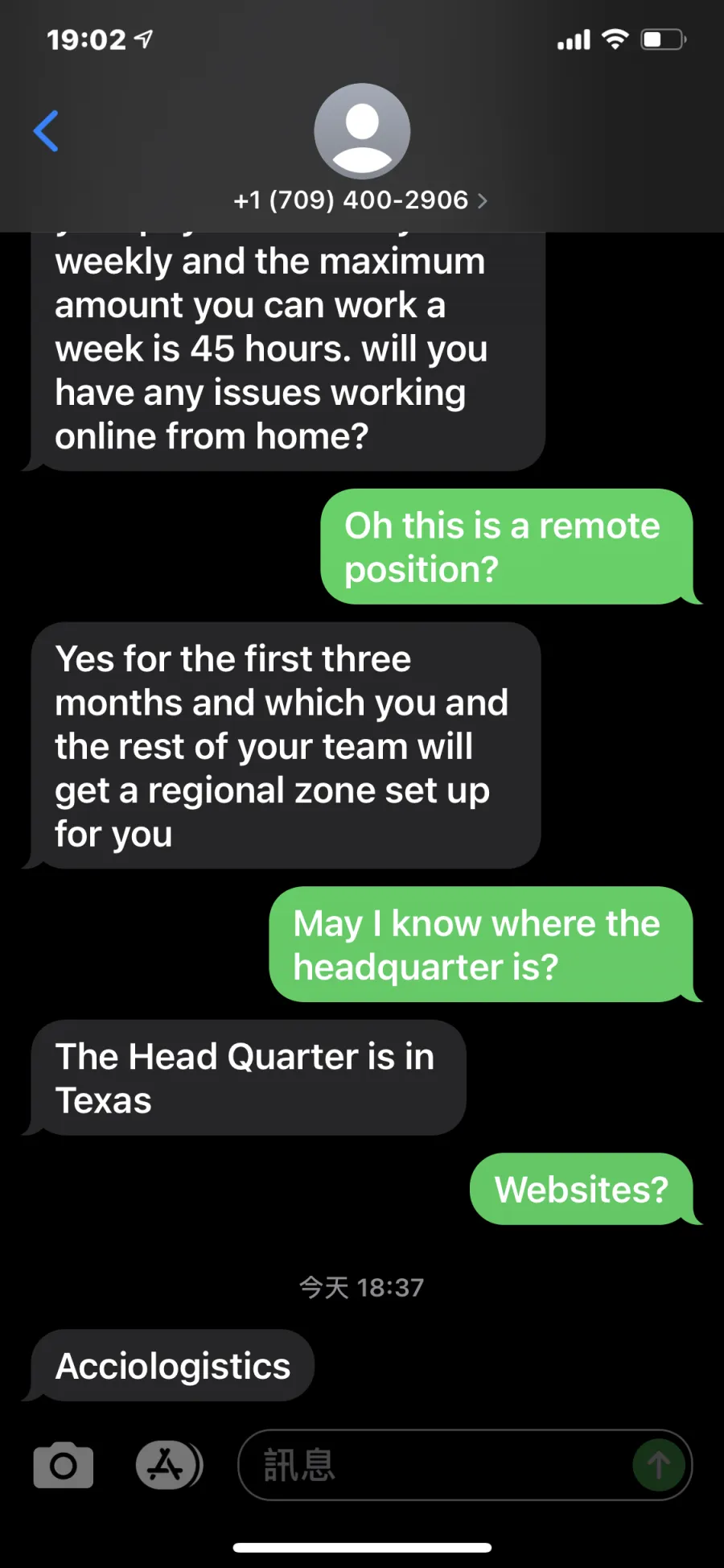Open contact details for +1 (709) 400-2906
724x1568 pixels.
tap(361, 200)
